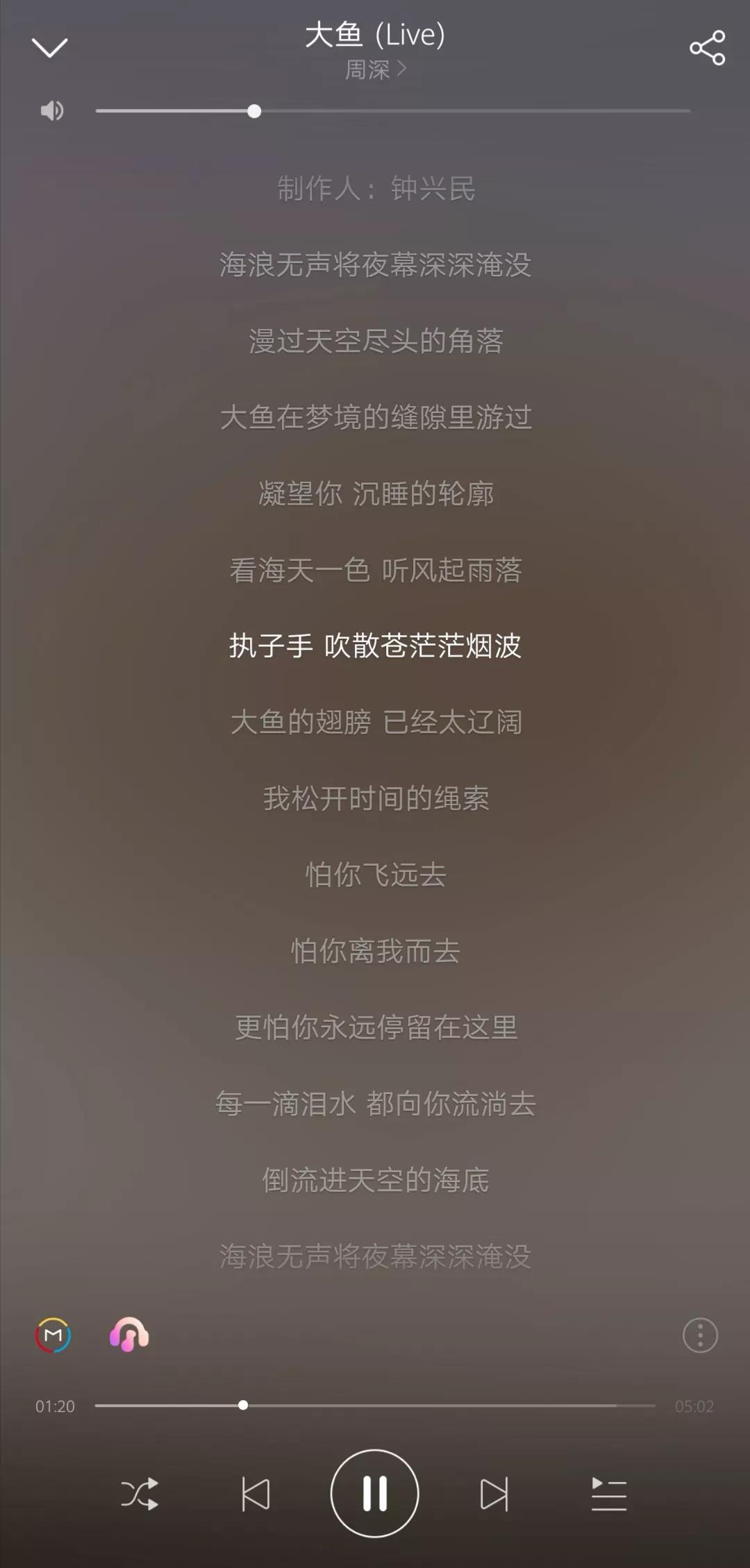Open the pink headphone sound effect icon
The image size is (750, 1568).
pos(129,1334)
